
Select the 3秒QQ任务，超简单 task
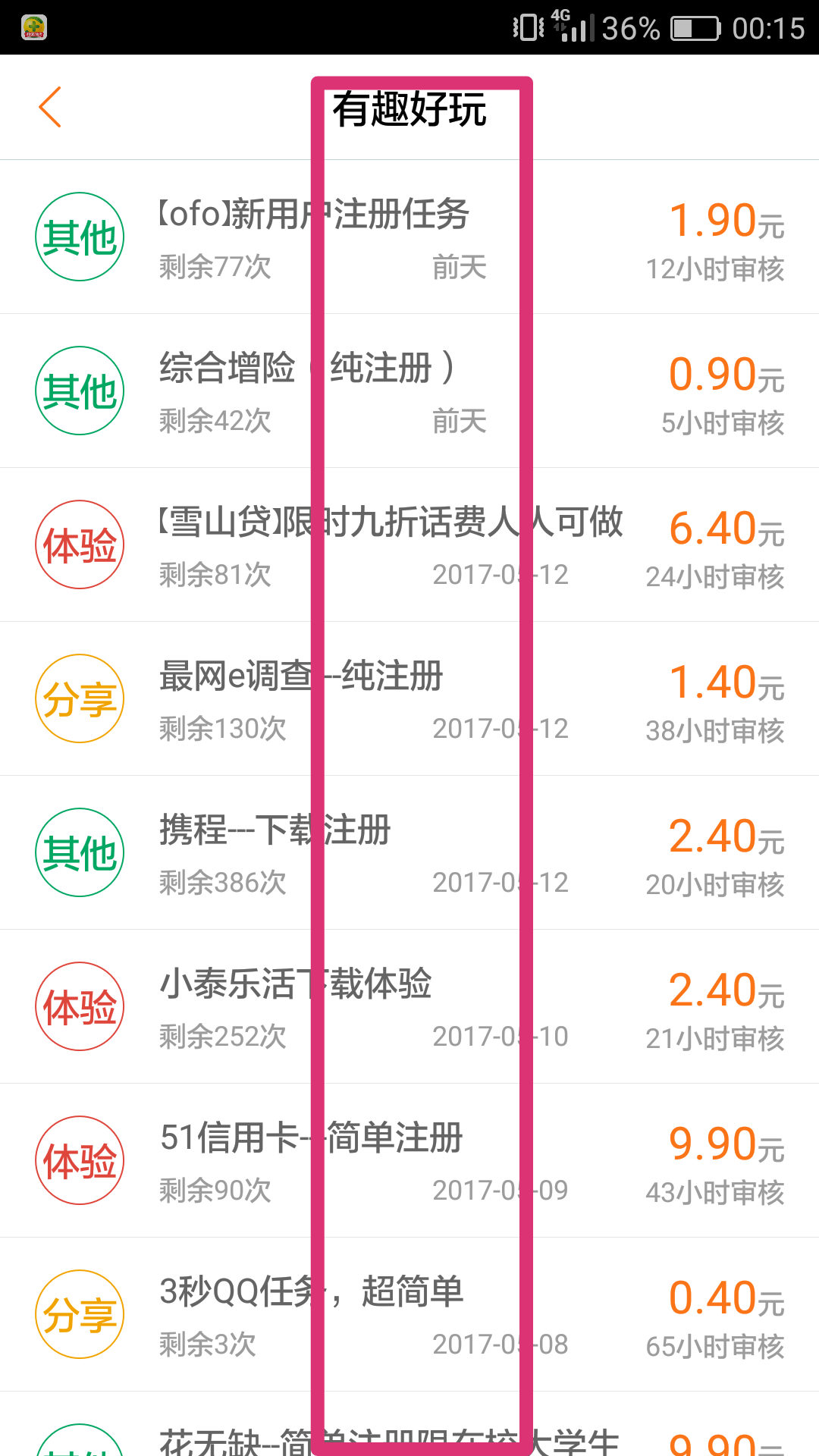[409, 1314]
